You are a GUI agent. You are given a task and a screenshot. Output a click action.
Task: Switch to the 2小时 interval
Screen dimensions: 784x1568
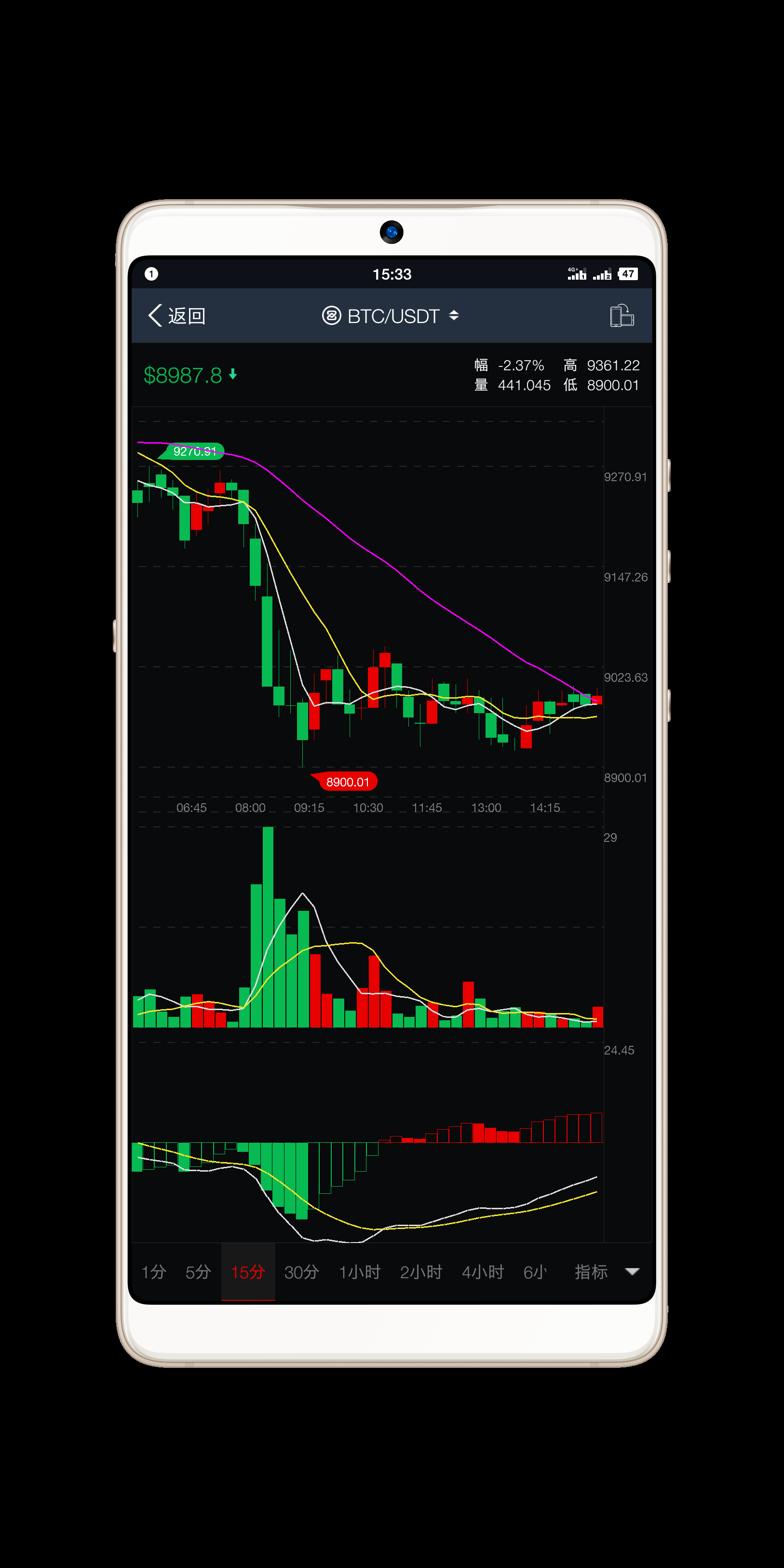coord(420,1271)
